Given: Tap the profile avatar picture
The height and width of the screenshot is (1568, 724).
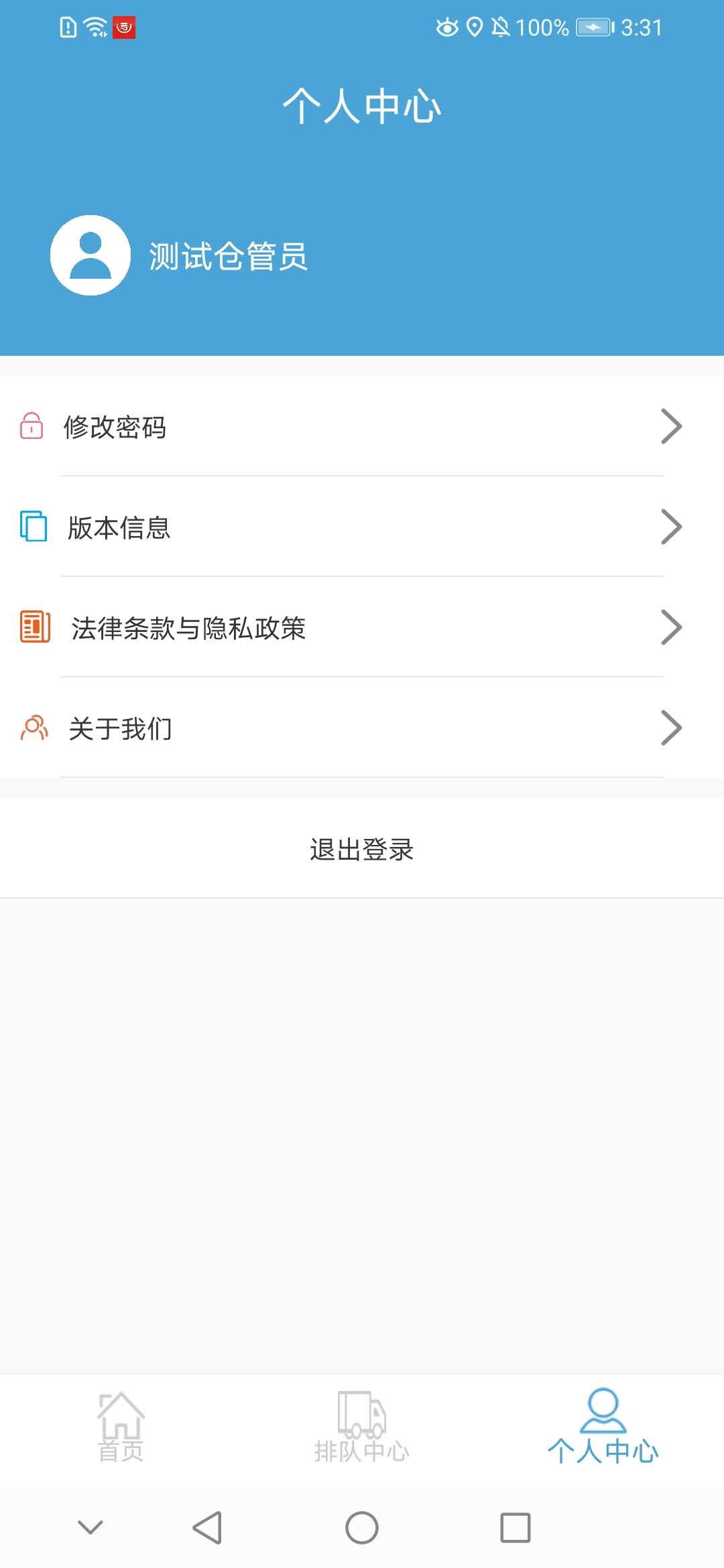Looking at the screenshot, I should [x=90, y=255].
